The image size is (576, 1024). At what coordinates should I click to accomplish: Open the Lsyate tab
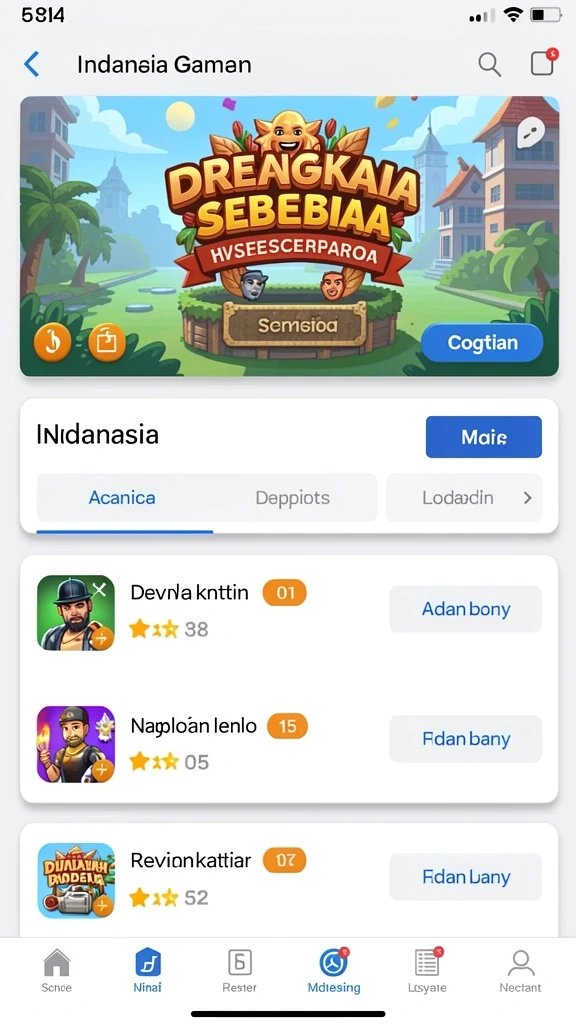428,971
